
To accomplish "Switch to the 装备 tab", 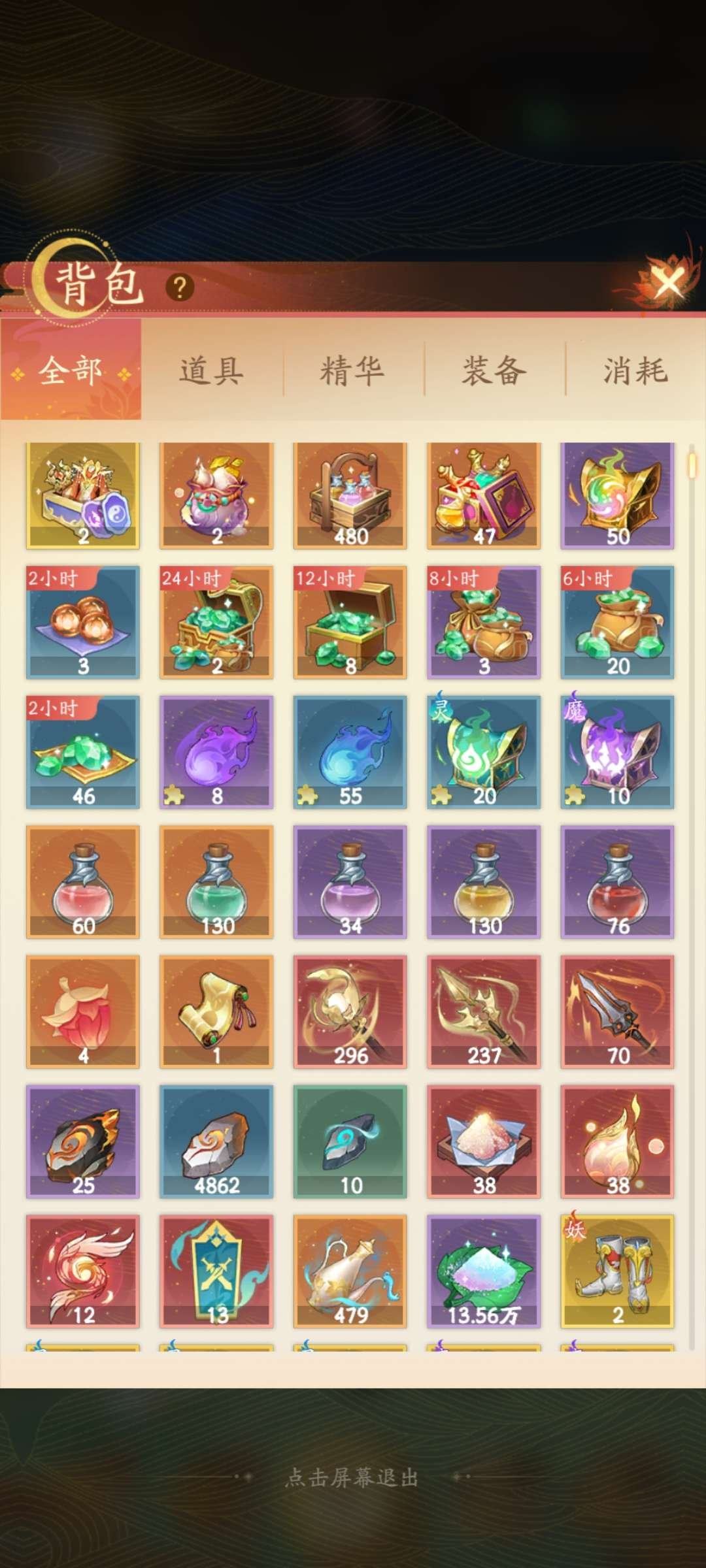I will (494, 370).
